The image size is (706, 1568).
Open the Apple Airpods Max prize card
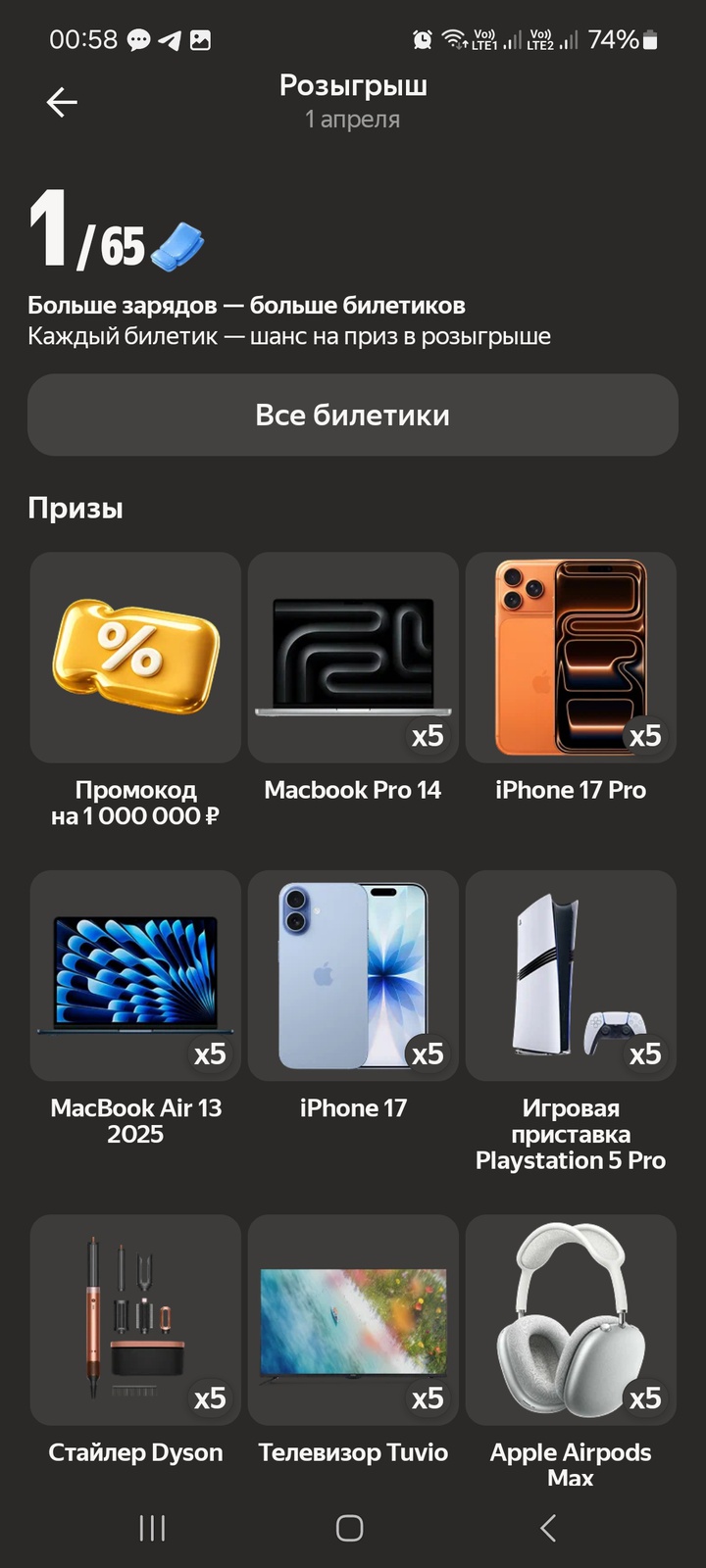(571, 1320)
